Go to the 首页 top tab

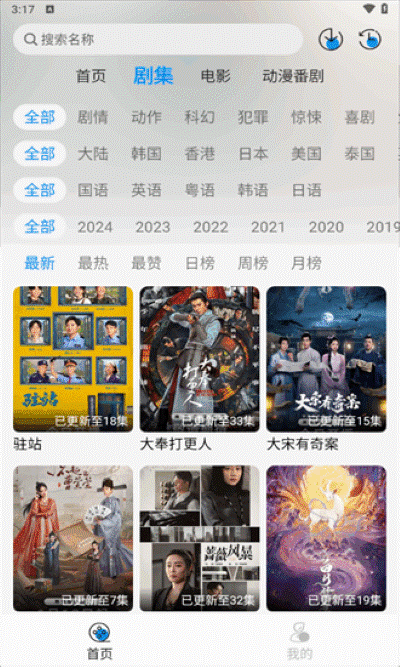click(x=91, y=76)
